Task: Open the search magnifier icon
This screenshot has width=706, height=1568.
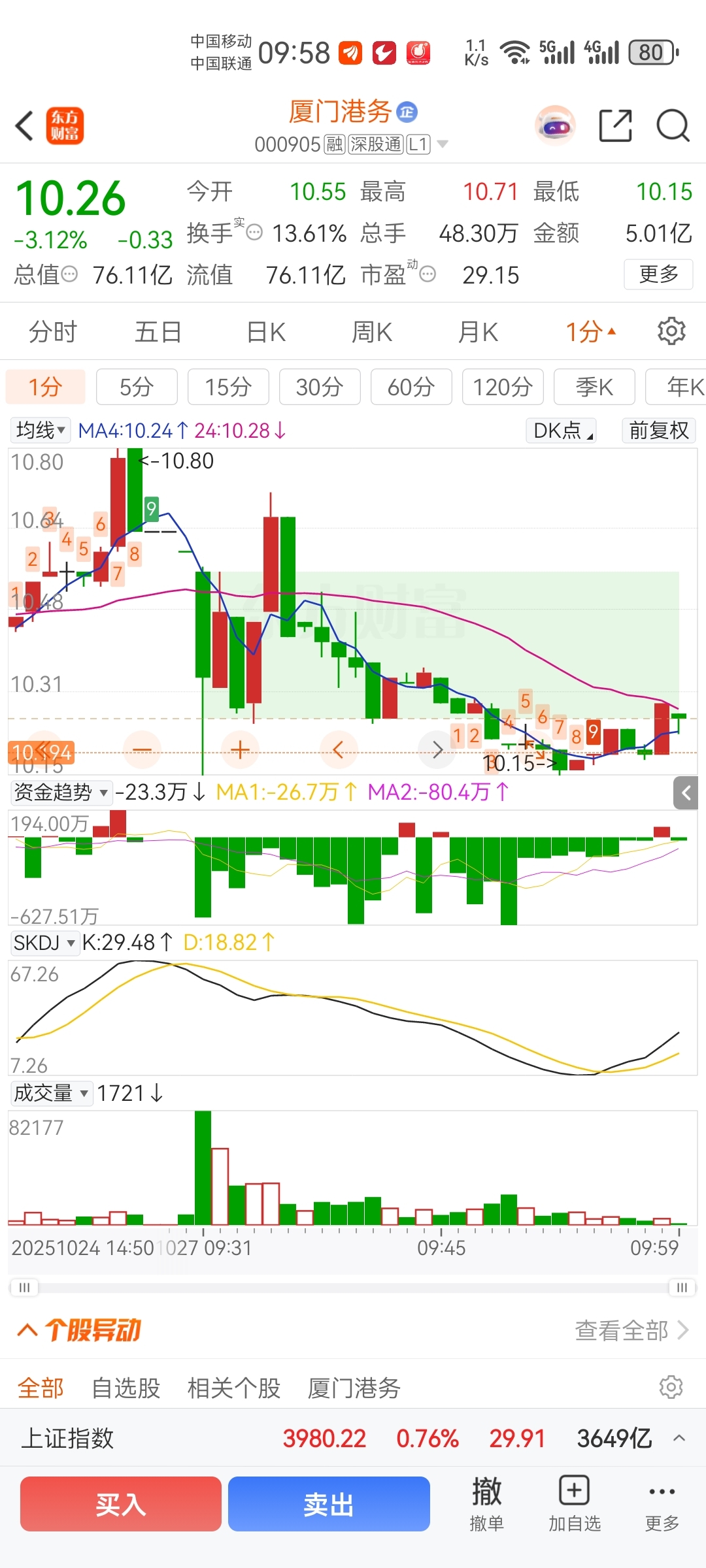Action: tap(673, 125)
